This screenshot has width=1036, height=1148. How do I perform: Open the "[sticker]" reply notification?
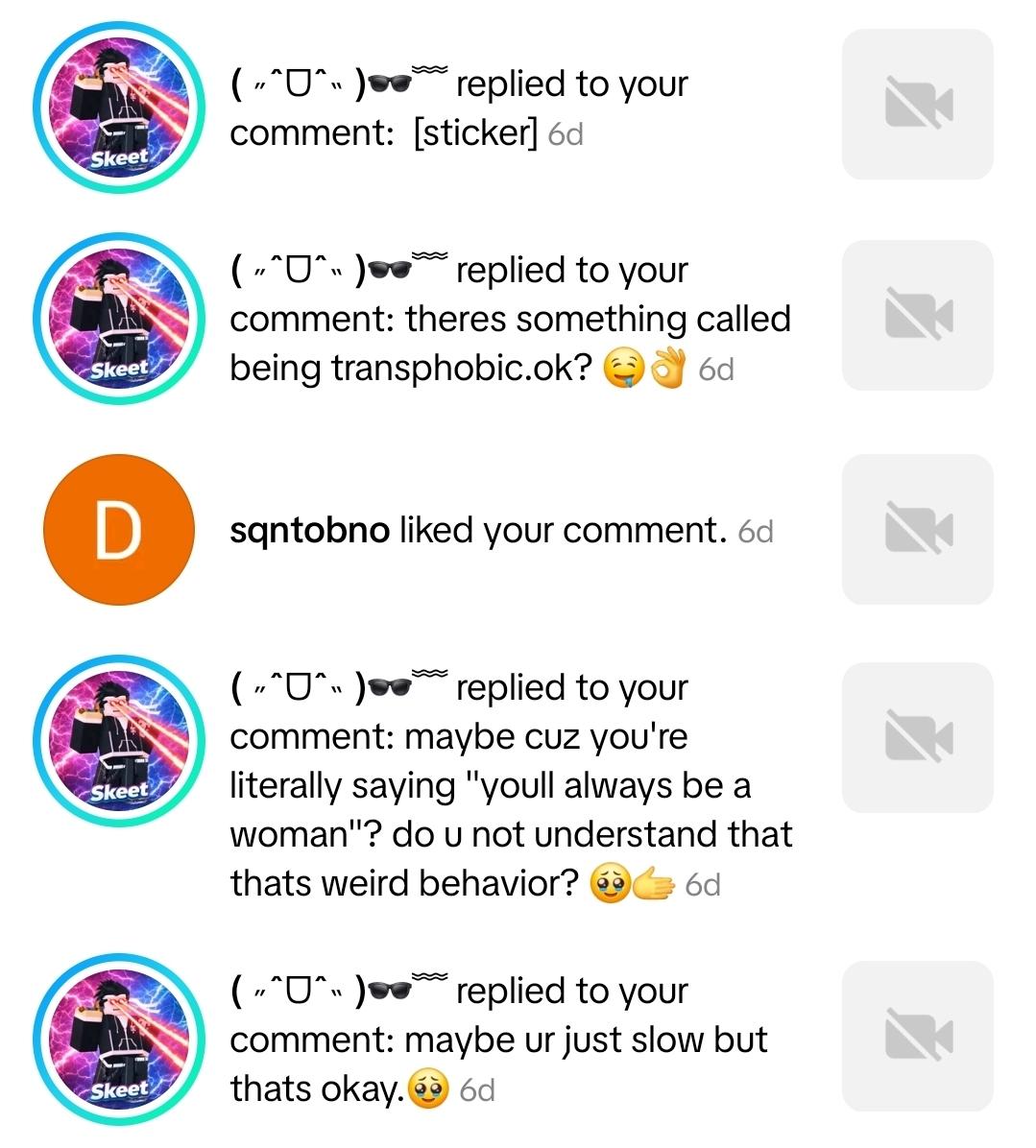click(459, 108)
